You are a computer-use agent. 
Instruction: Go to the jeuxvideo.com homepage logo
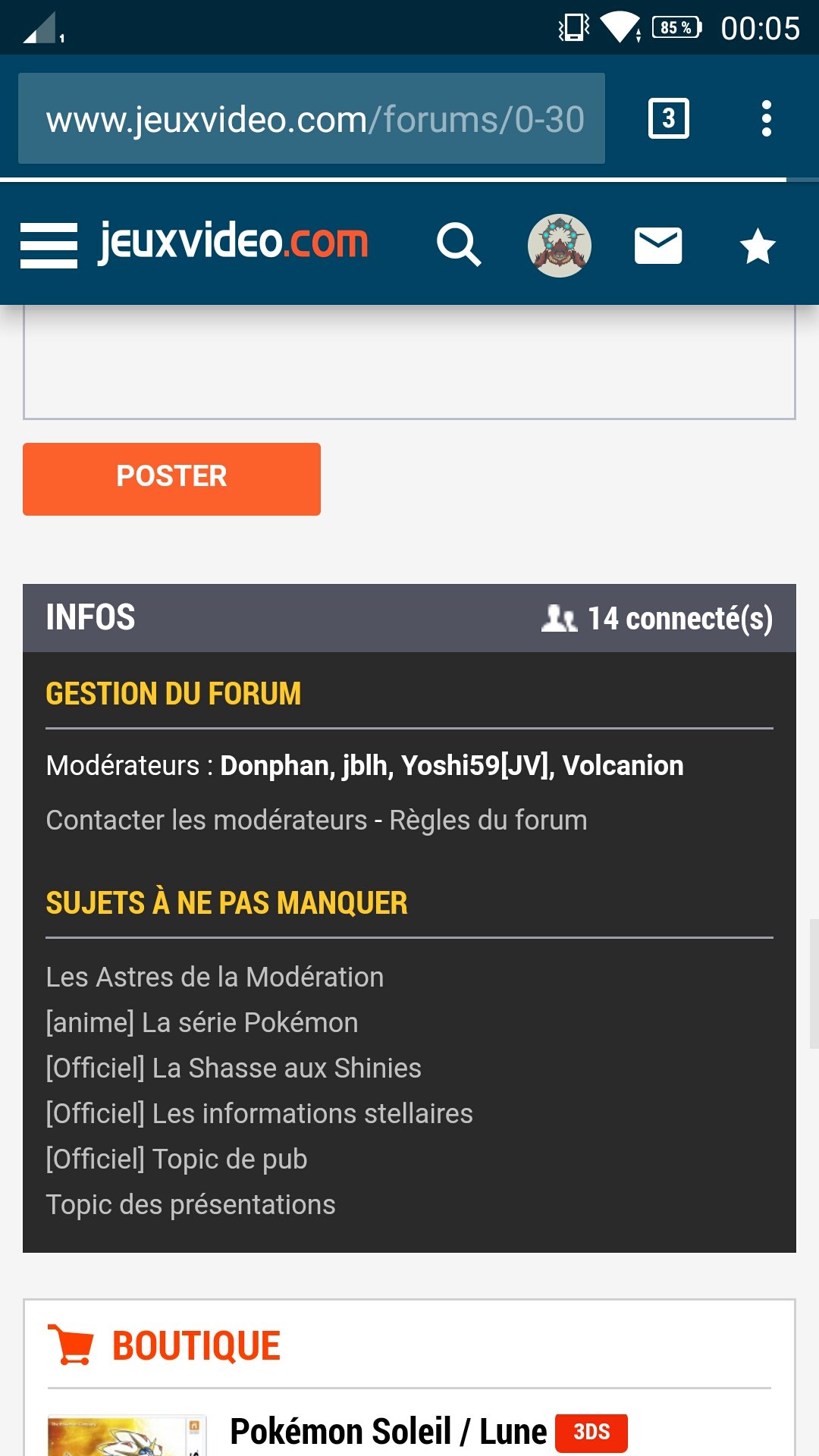click(234, 243)
